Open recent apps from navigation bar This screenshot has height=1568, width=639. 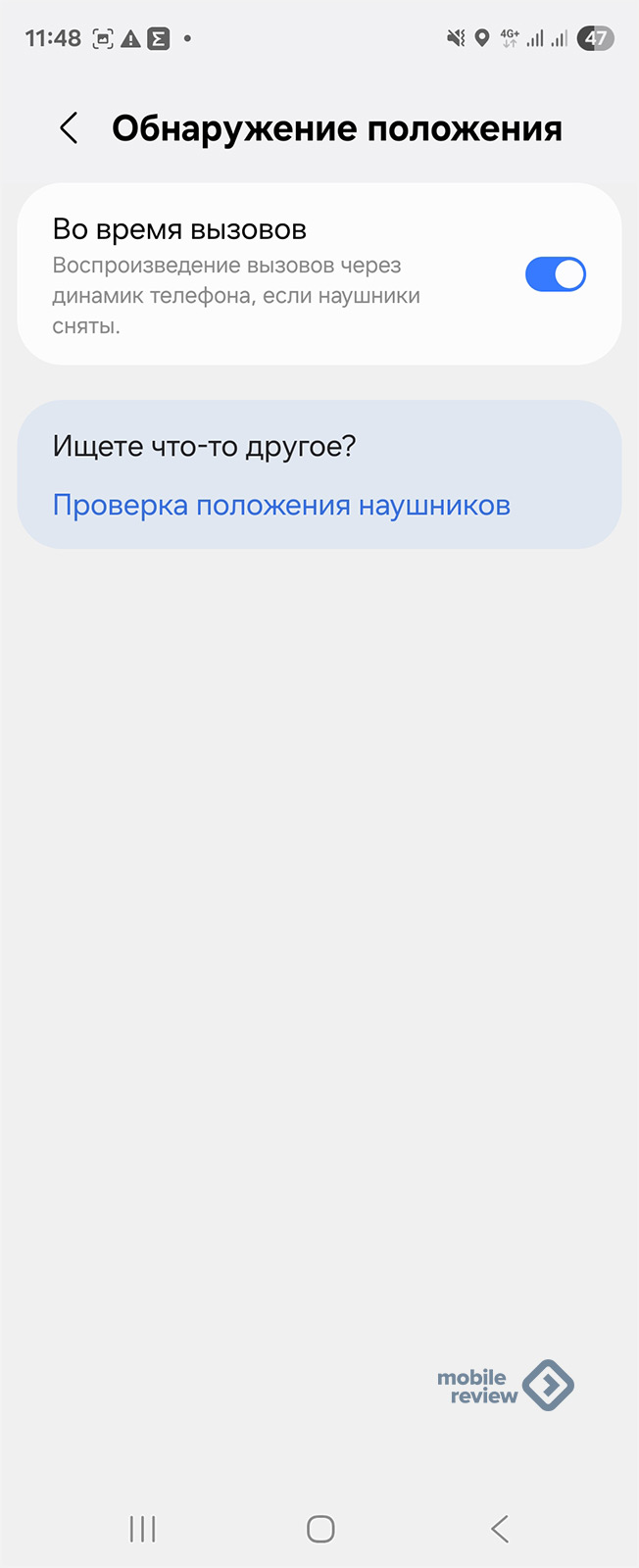pyautogui.click(x=143, y=1528)
